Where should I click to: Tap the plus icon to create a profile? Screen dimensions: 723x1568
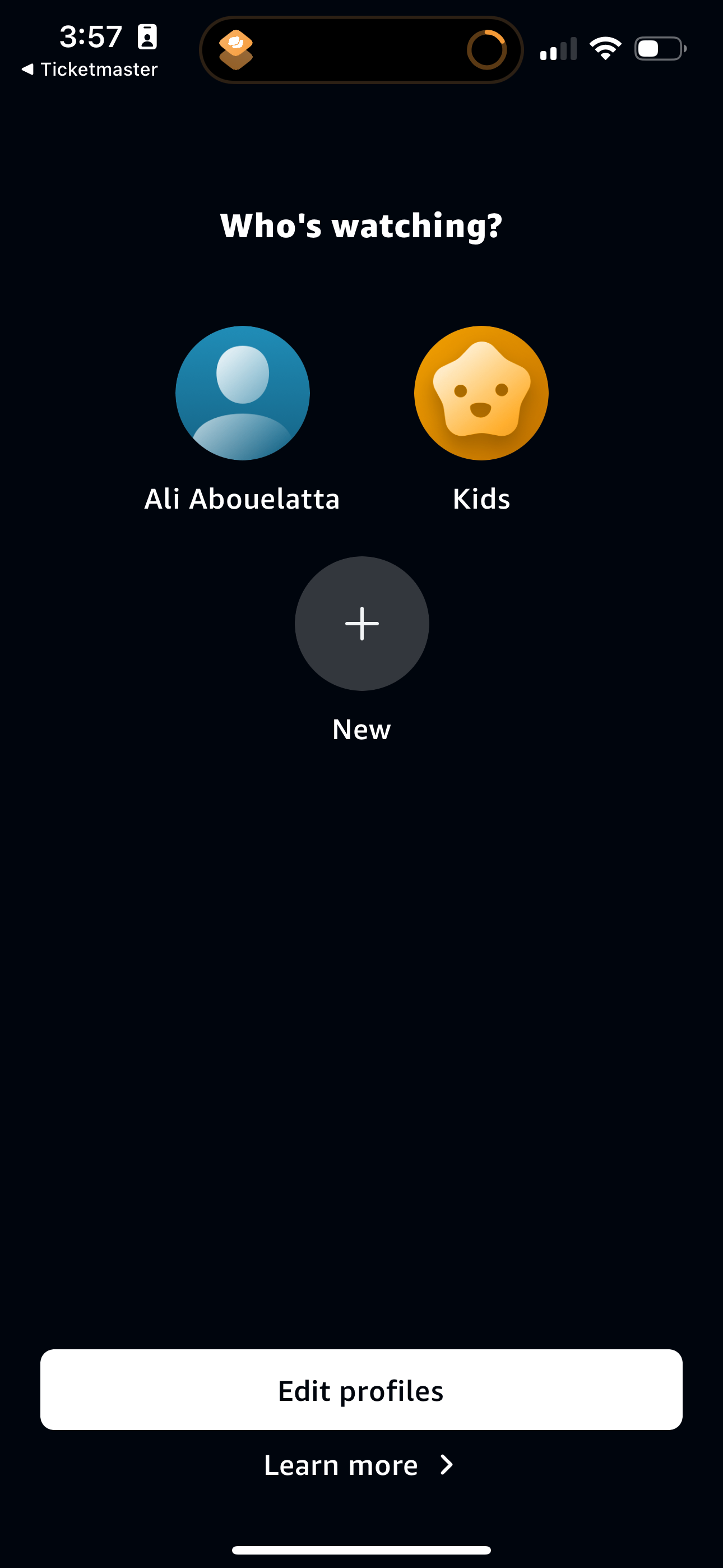361,623
